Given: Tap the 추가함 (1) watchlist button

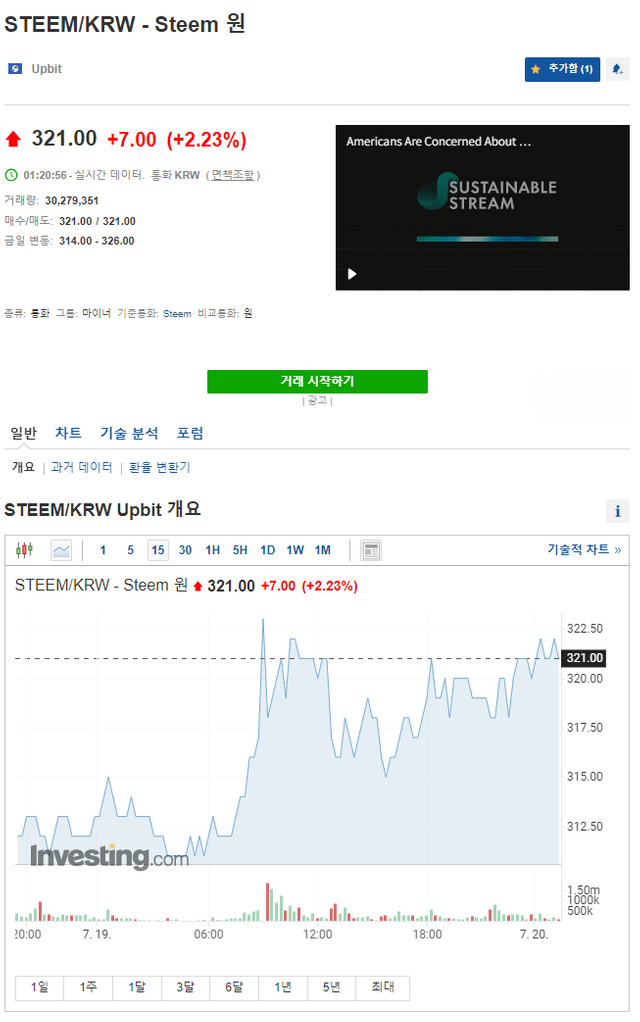Looking at the screenshot, I should pos(562,69).
